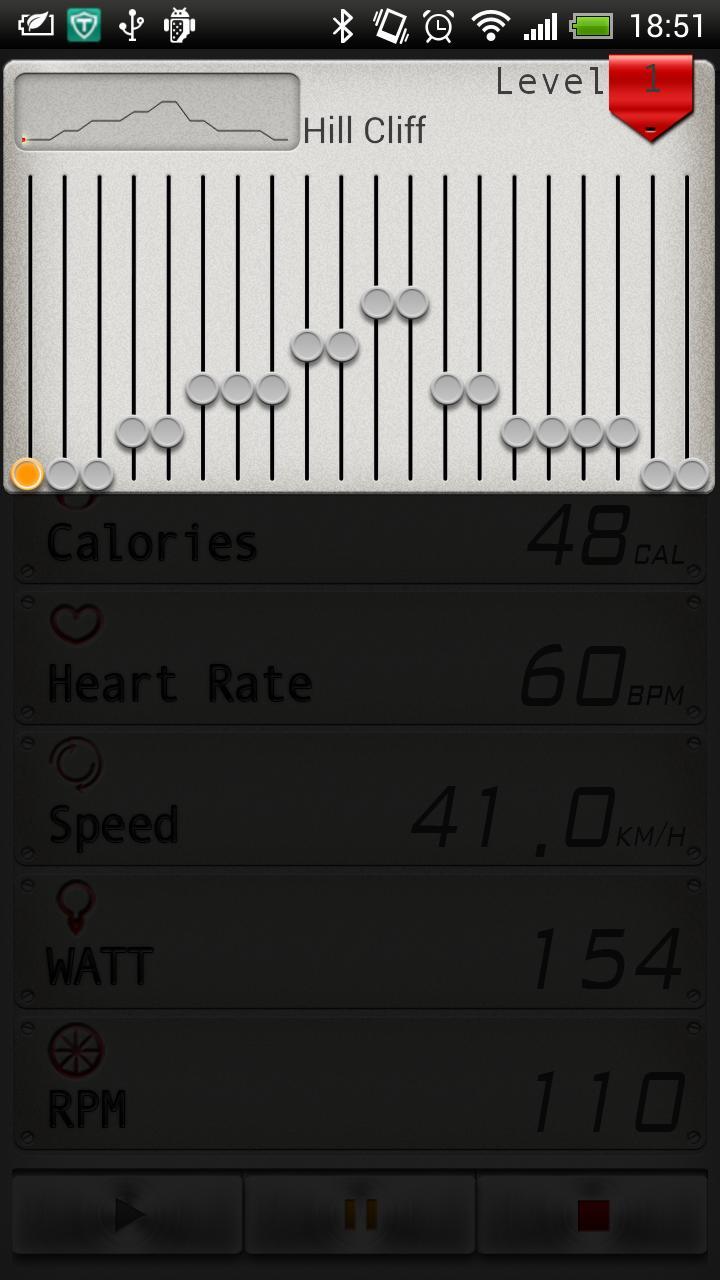Open the Hill Cliff profile thumbnail
Viewport: 720px width, 1280px height.
click(x=157, y=112)
